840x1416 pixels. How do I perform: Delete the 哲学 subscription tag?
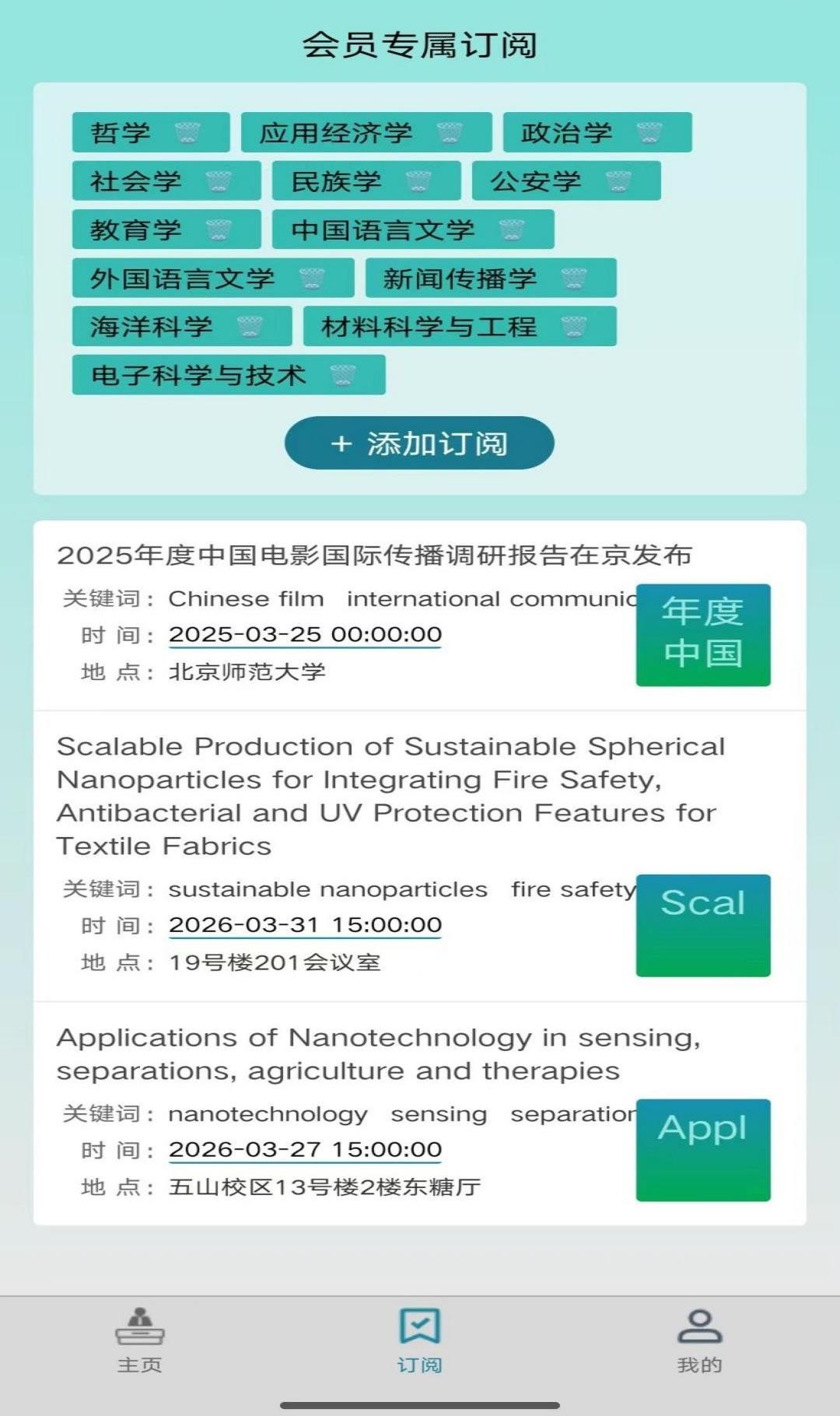pos(185,133)
